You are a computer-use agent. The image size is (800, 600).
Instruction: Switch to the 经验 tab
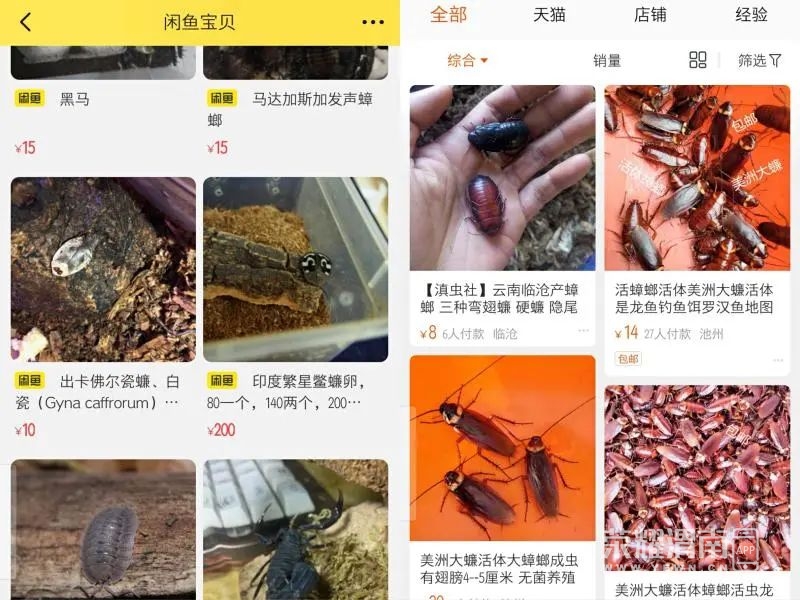[x=751, y=14]
